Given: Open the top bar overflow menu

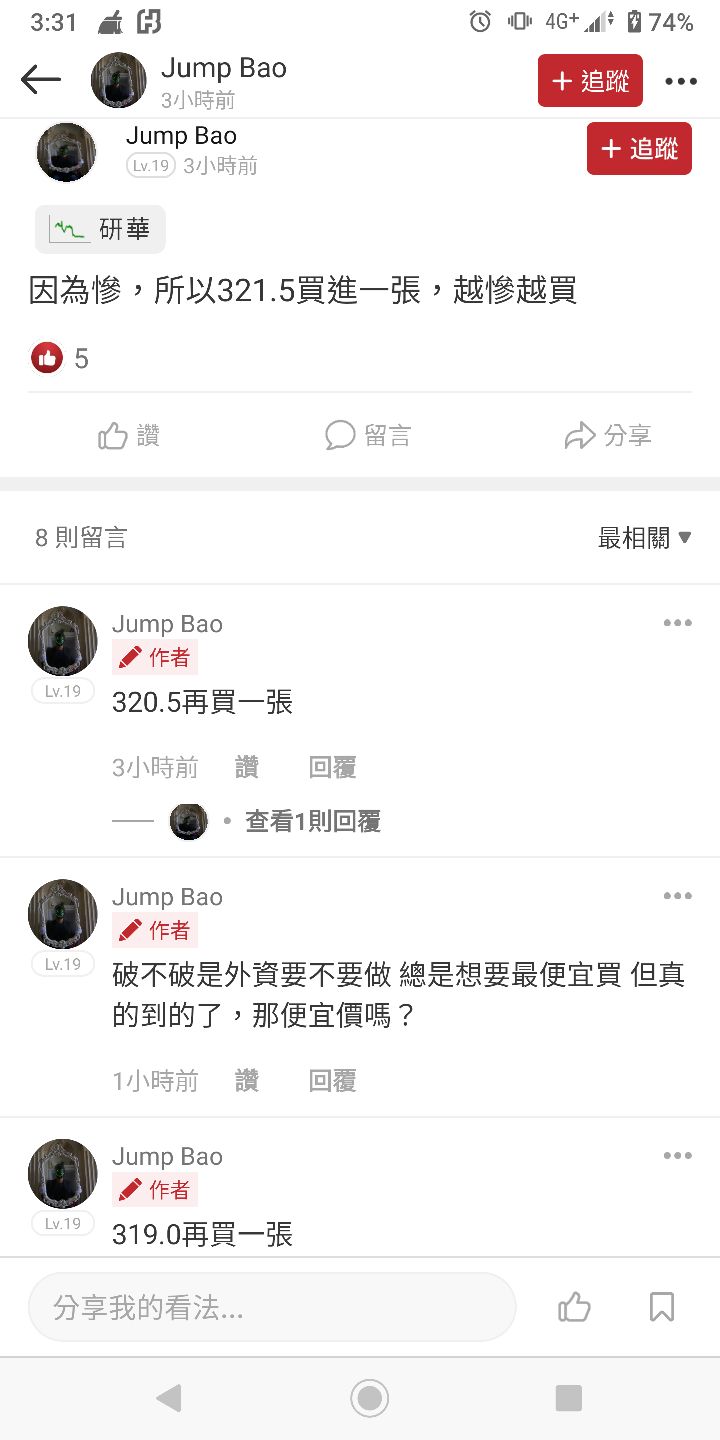Looking at the screenshot, I should [x=681, y=81].
